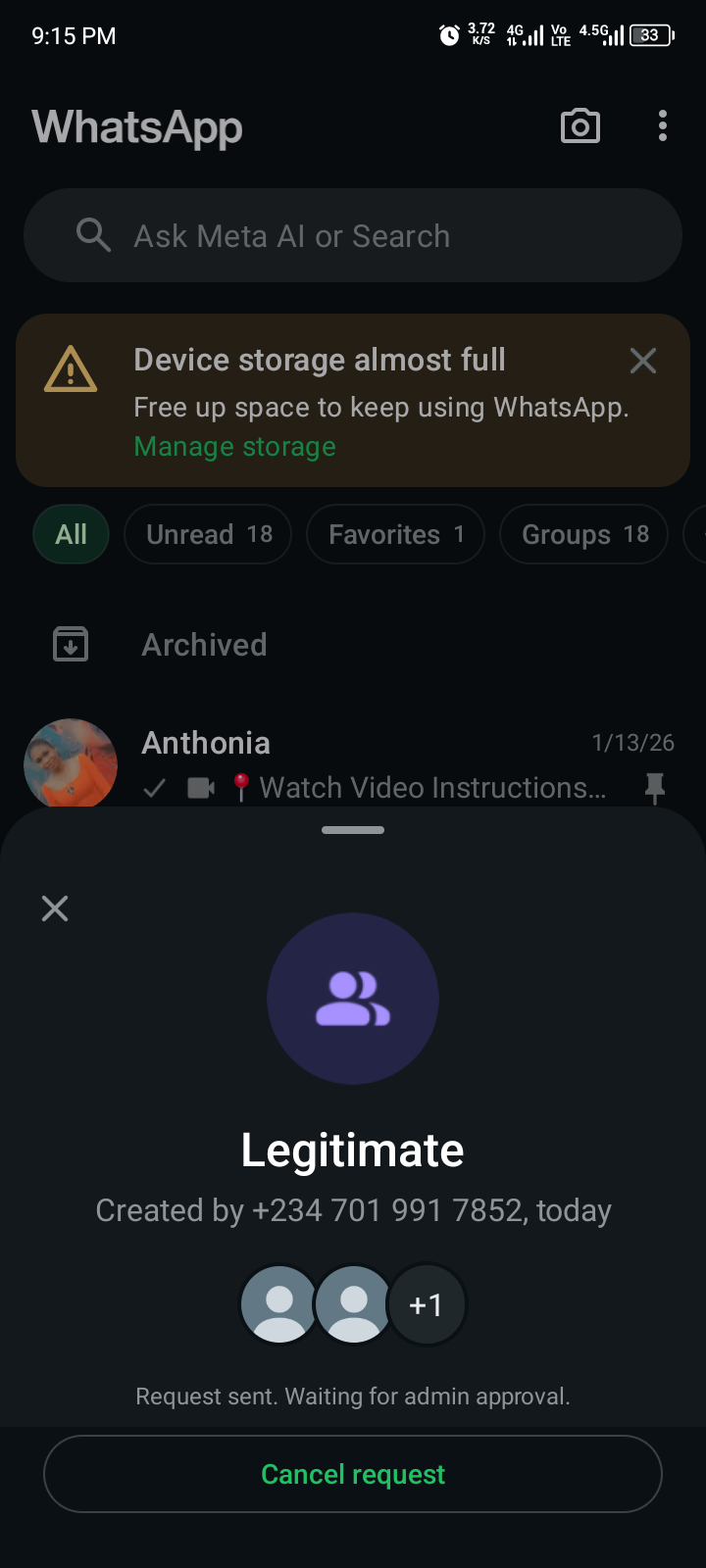Tap the Ask Meta AI or Search box
The image size is (706, 1568).
(353, 236)
